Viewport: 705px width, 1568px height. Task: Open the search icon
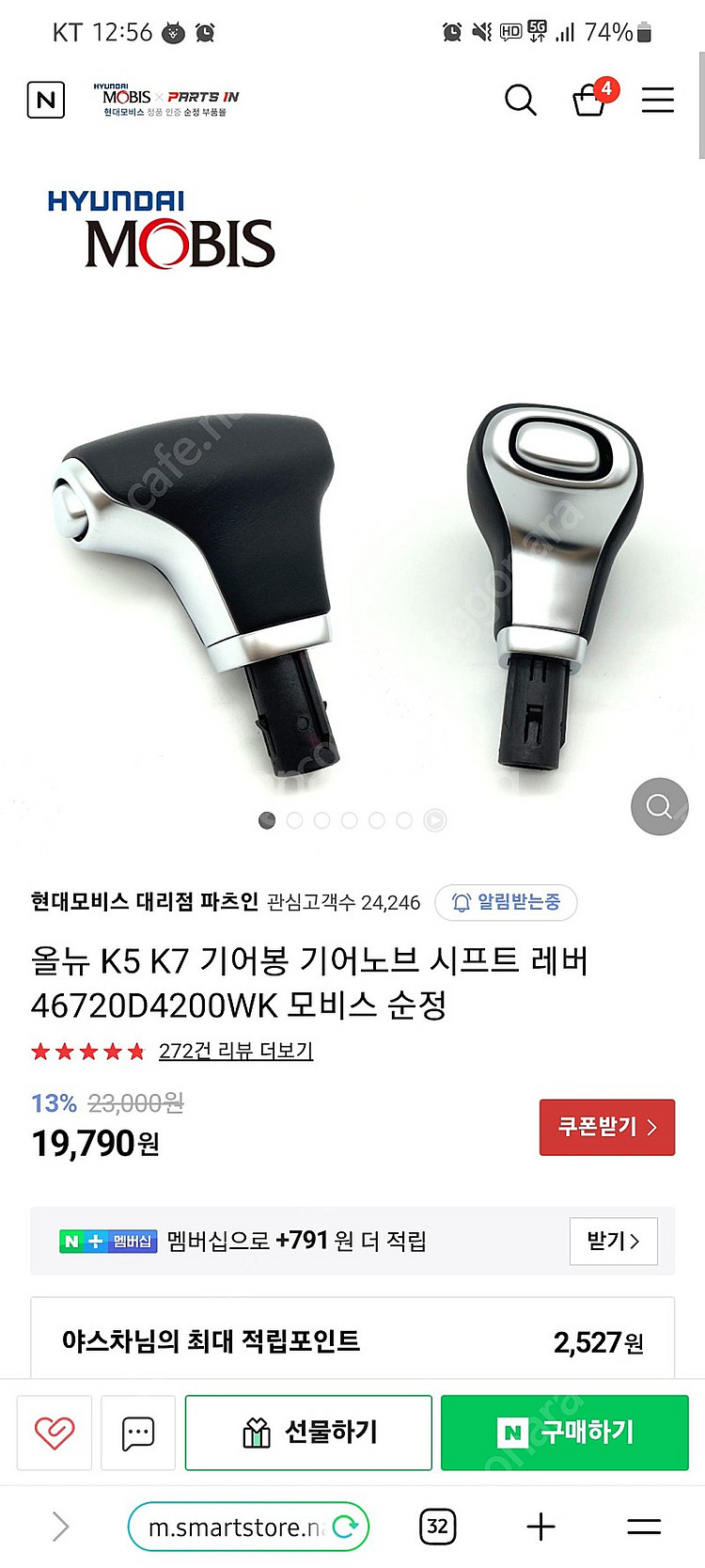coord(521,101)
